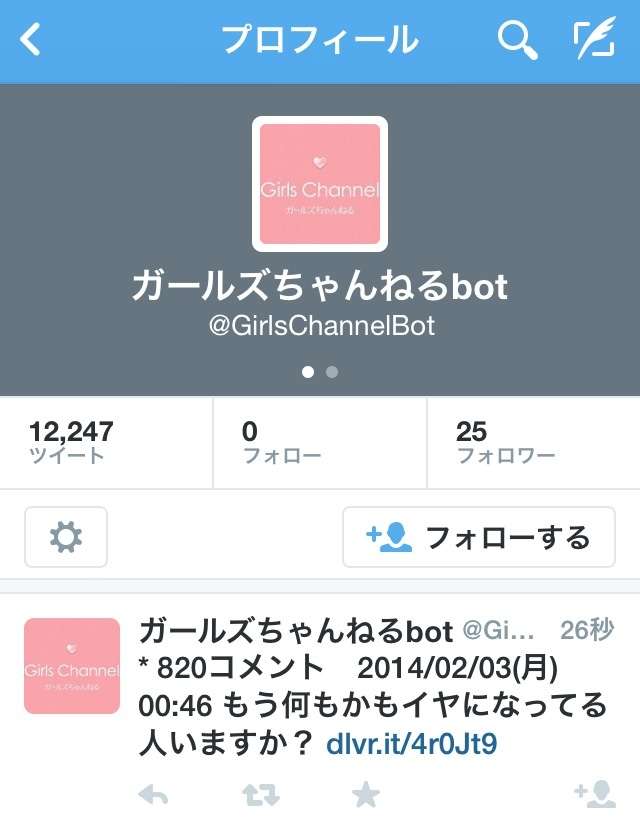This screenshot has height=823, width=640.
Task: Favorite the tweet with the star icon
Action: point(366,796)
